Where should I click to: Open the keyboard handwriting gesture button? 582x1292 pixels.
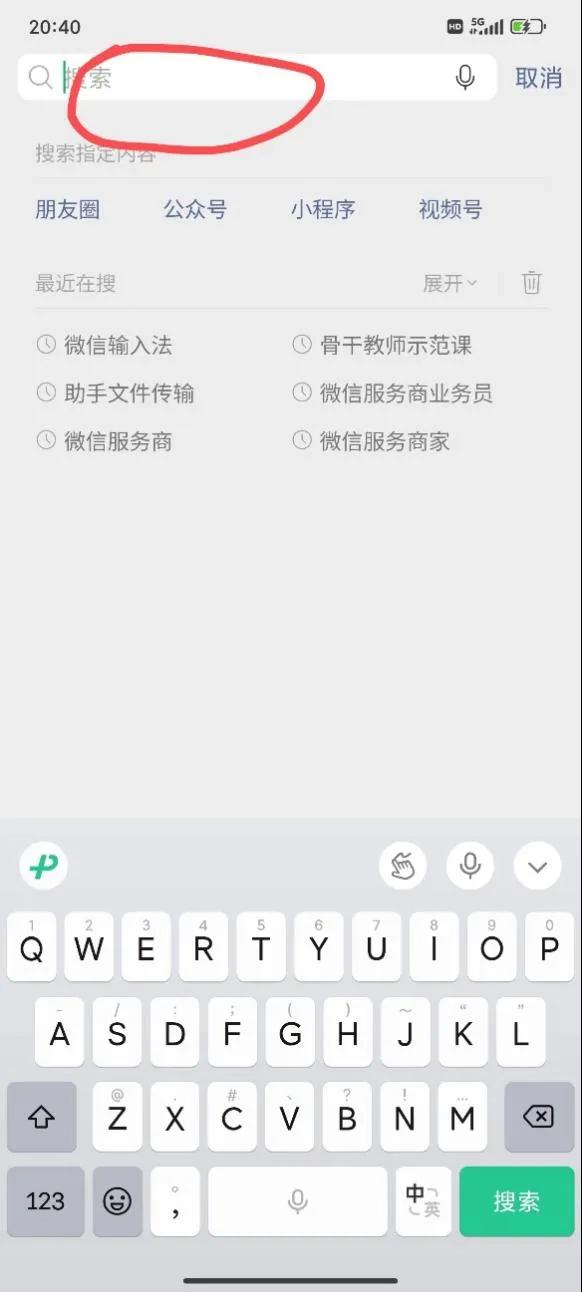point(403,866)
